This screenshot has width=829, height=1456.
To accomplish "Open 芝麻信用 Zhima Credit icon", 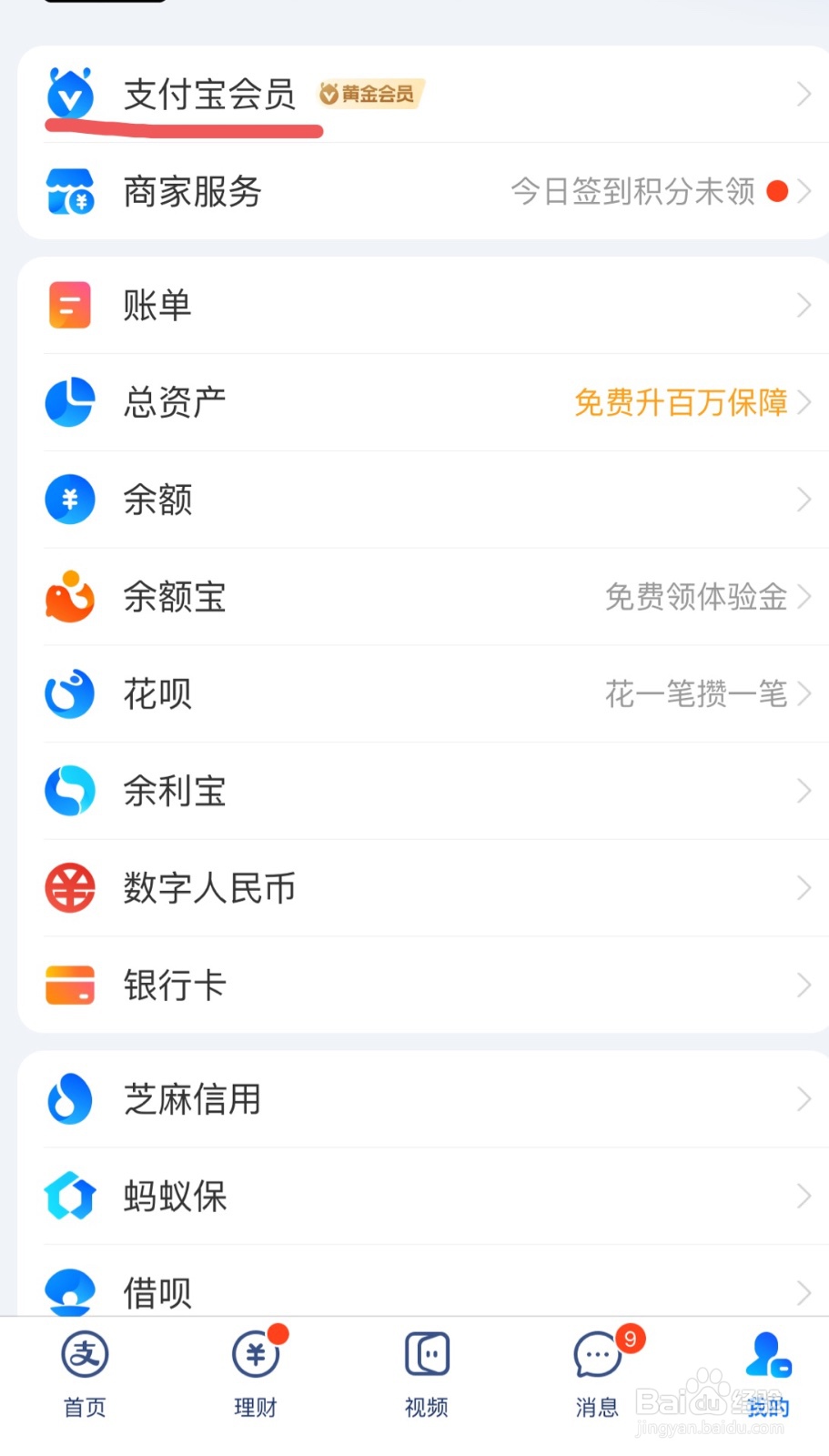I will point(68,1099).
